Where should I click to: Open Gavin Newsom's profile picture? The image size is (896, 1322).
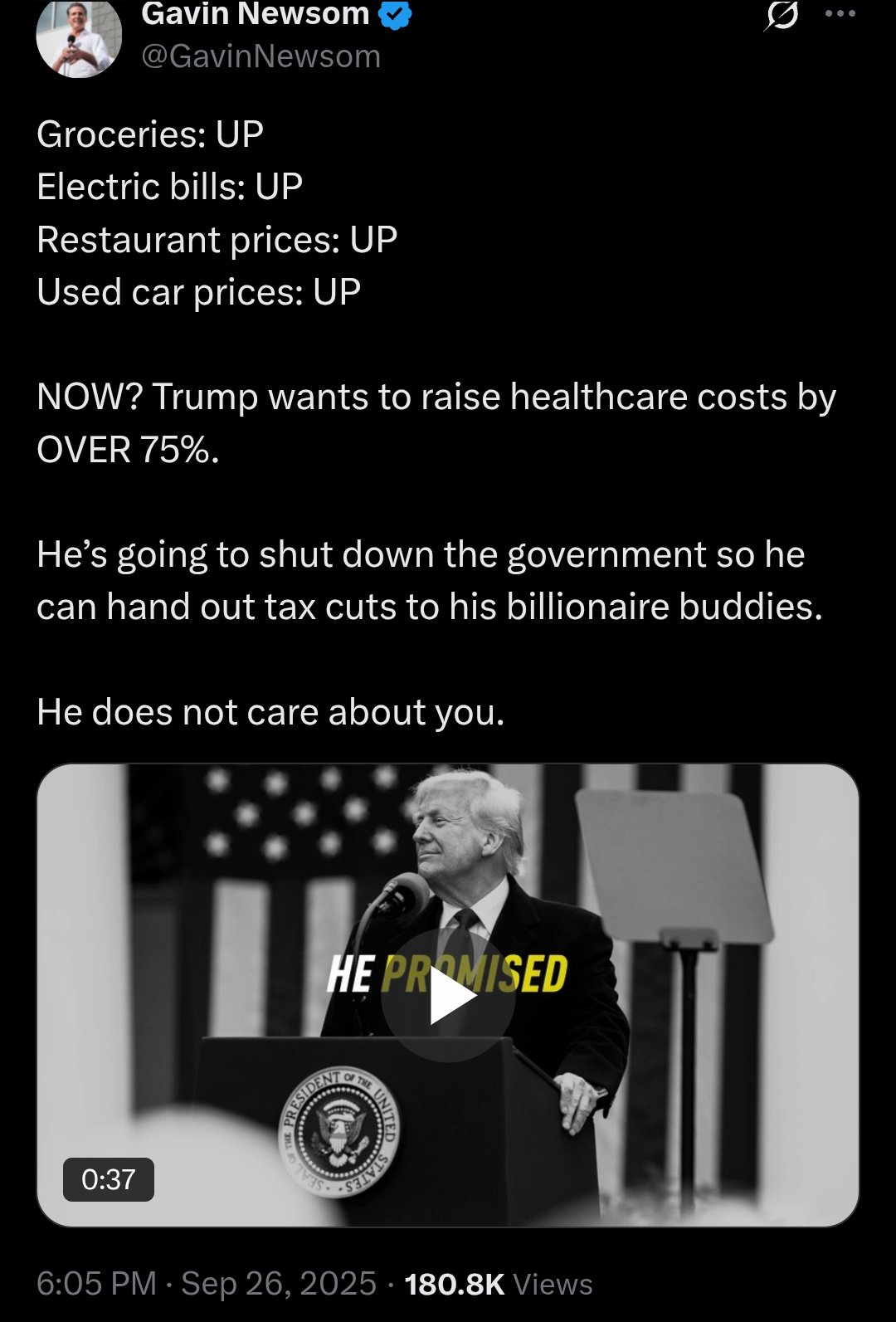[79, 37]
